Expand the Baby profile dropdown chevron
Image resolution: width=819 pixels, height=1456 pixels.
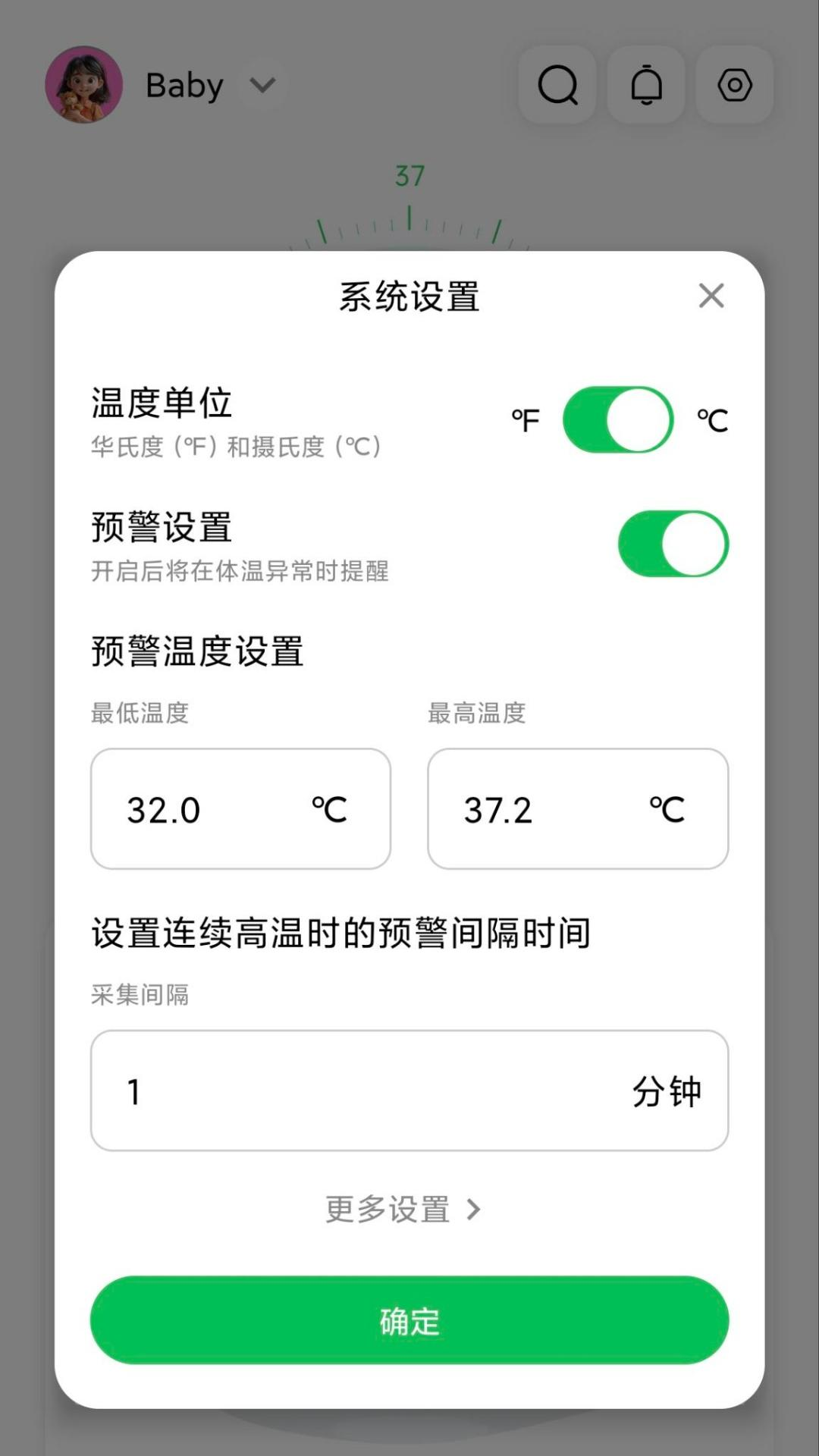[262, 86]
